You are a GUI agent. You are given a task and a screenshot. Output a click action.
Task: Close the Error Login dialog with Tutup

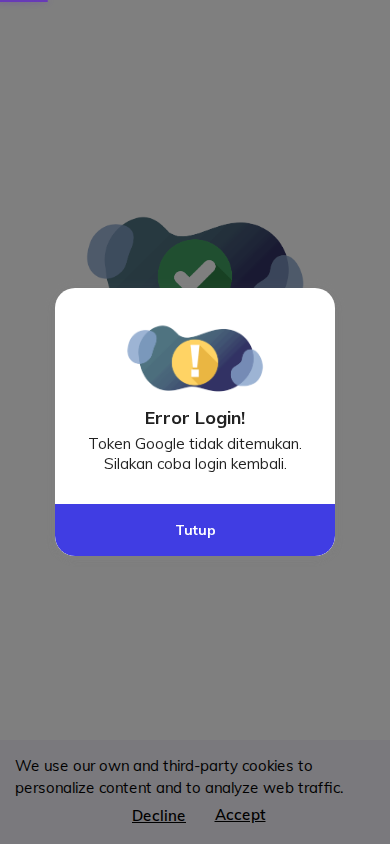click(195, 530)
